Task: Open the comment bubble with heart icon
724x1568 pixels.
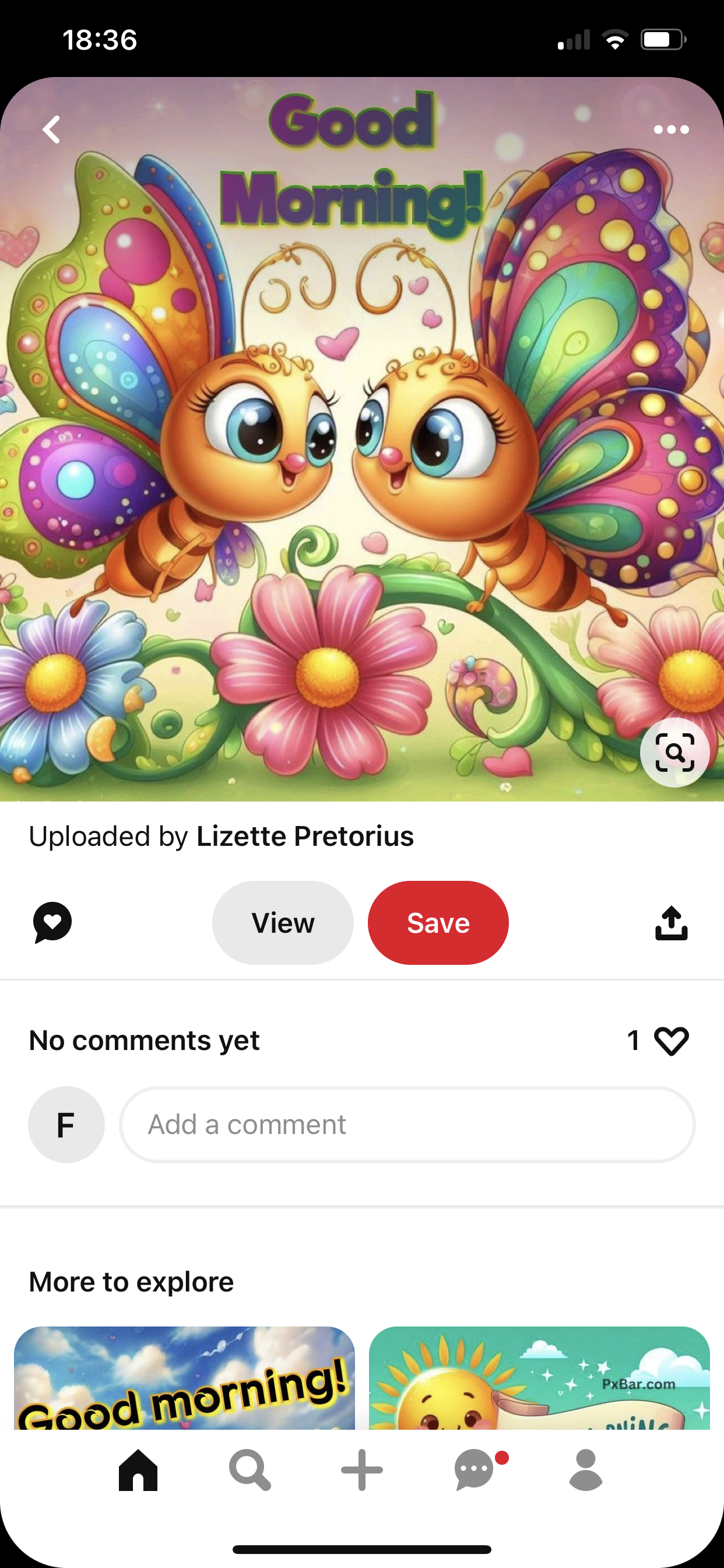Action: [52, 923]
